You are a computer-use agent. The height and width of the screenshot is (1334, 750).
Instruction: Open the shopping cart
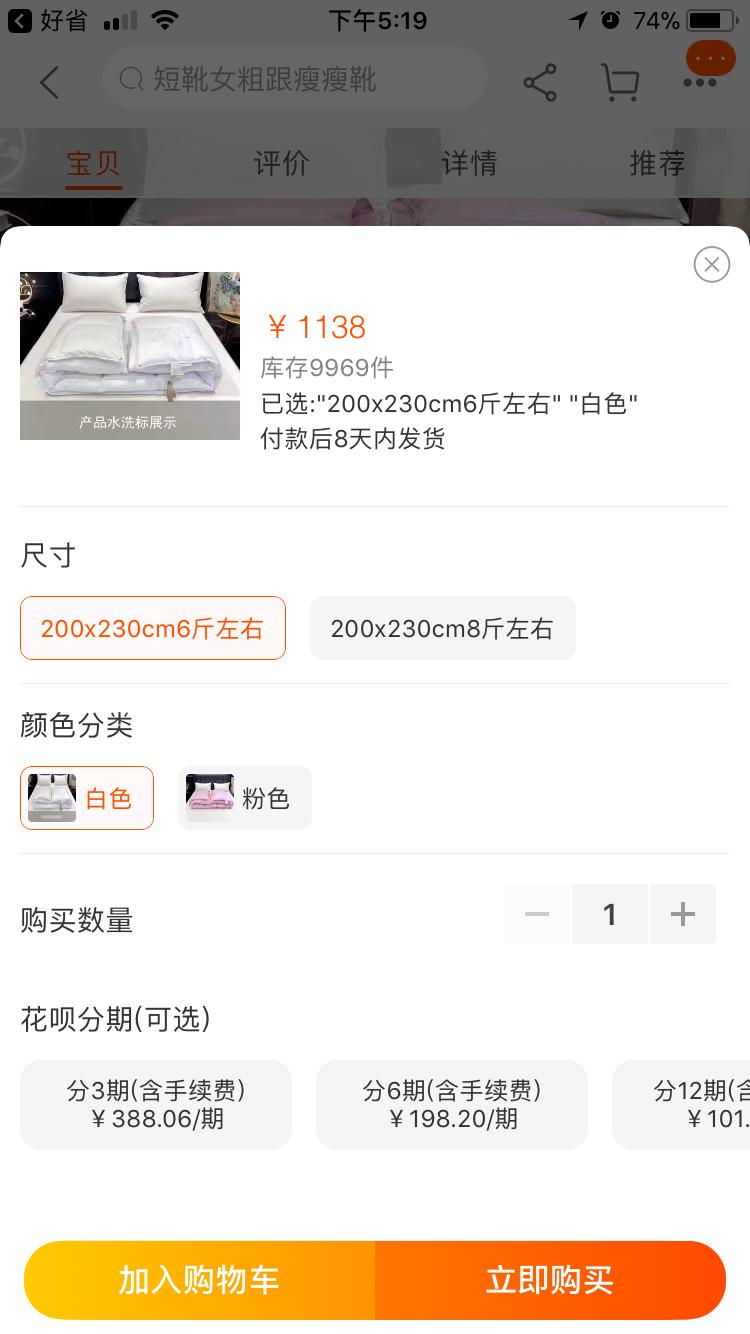620,83
